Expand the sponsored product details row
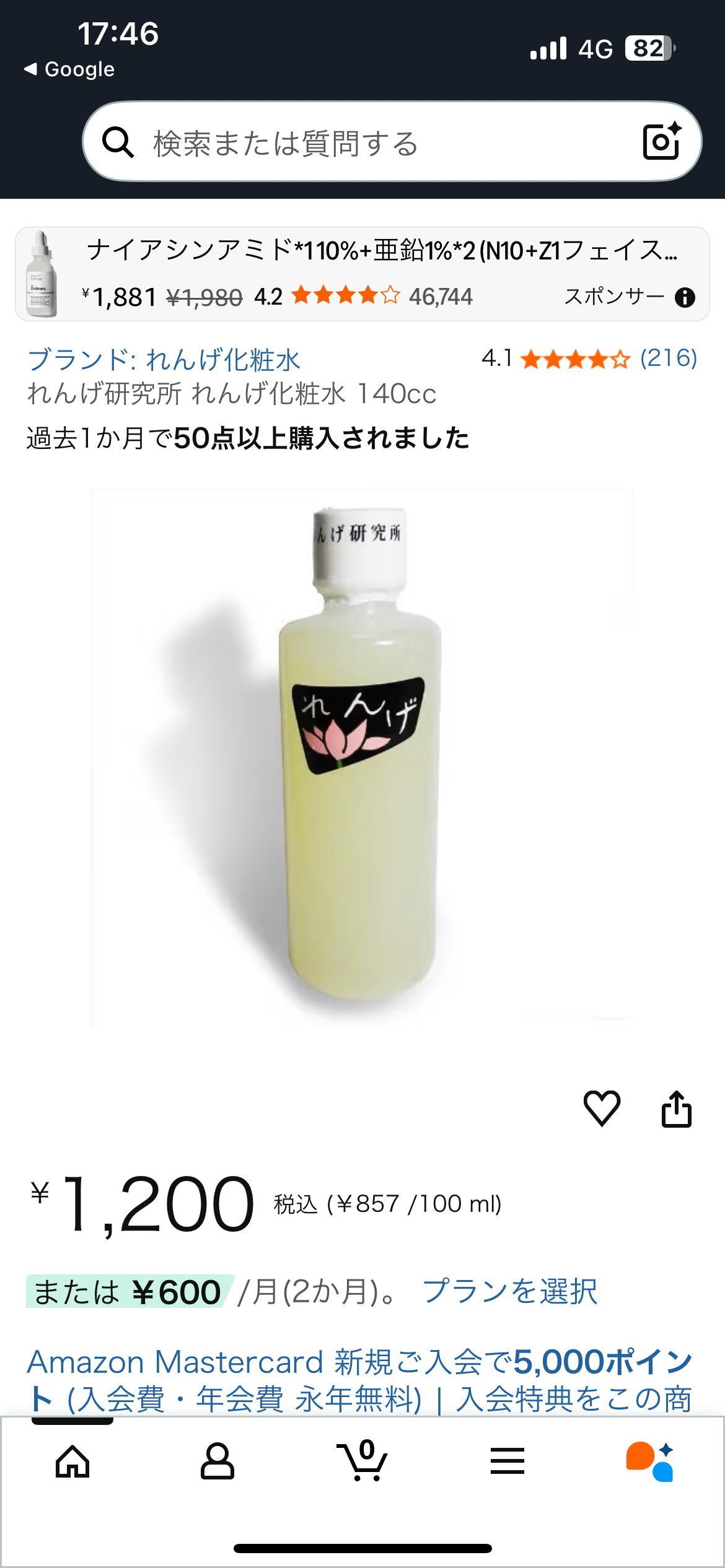The height and width of the screenshot is (1568, 725). tap(362, 272)
